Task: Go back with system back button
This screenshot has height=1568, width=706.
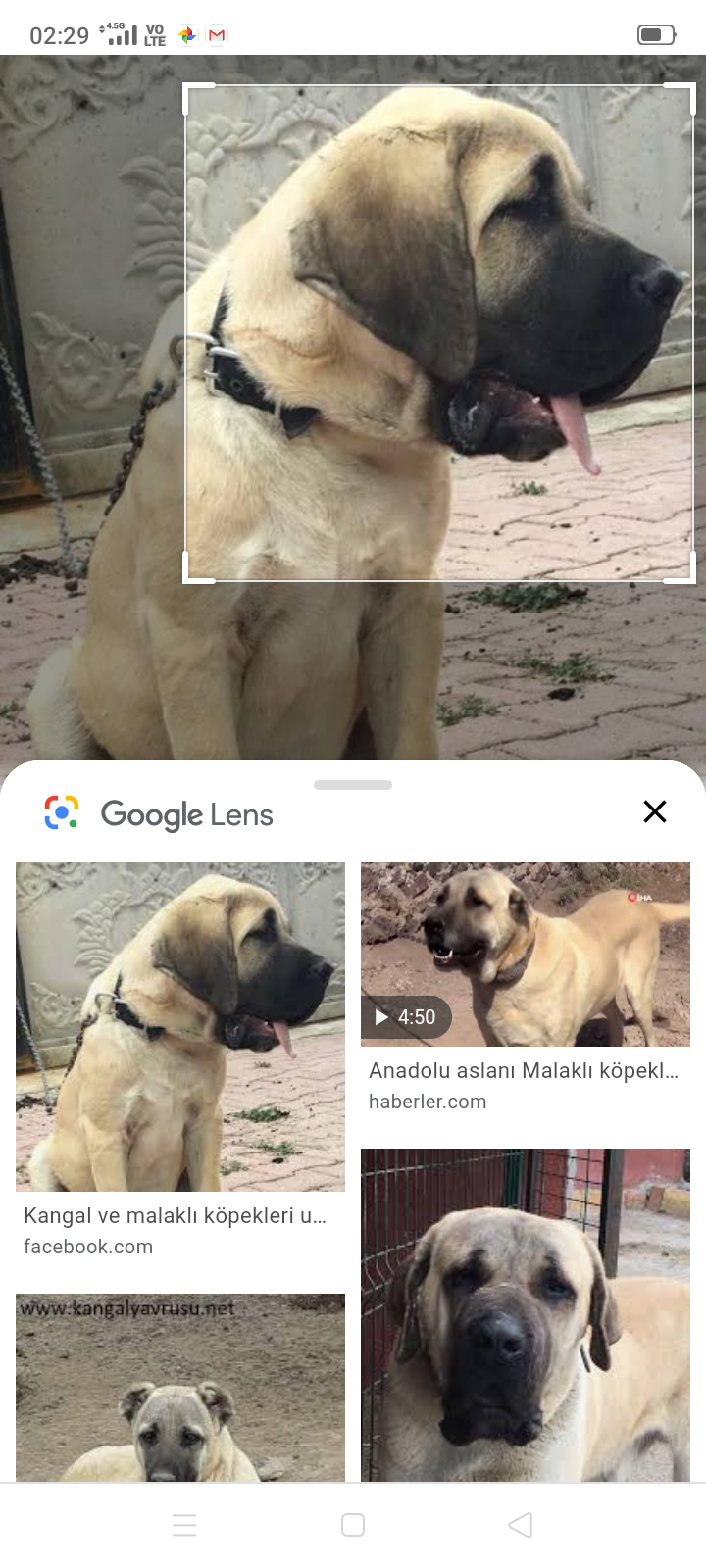Action: pyautogui.click(x=521, y=1525)
